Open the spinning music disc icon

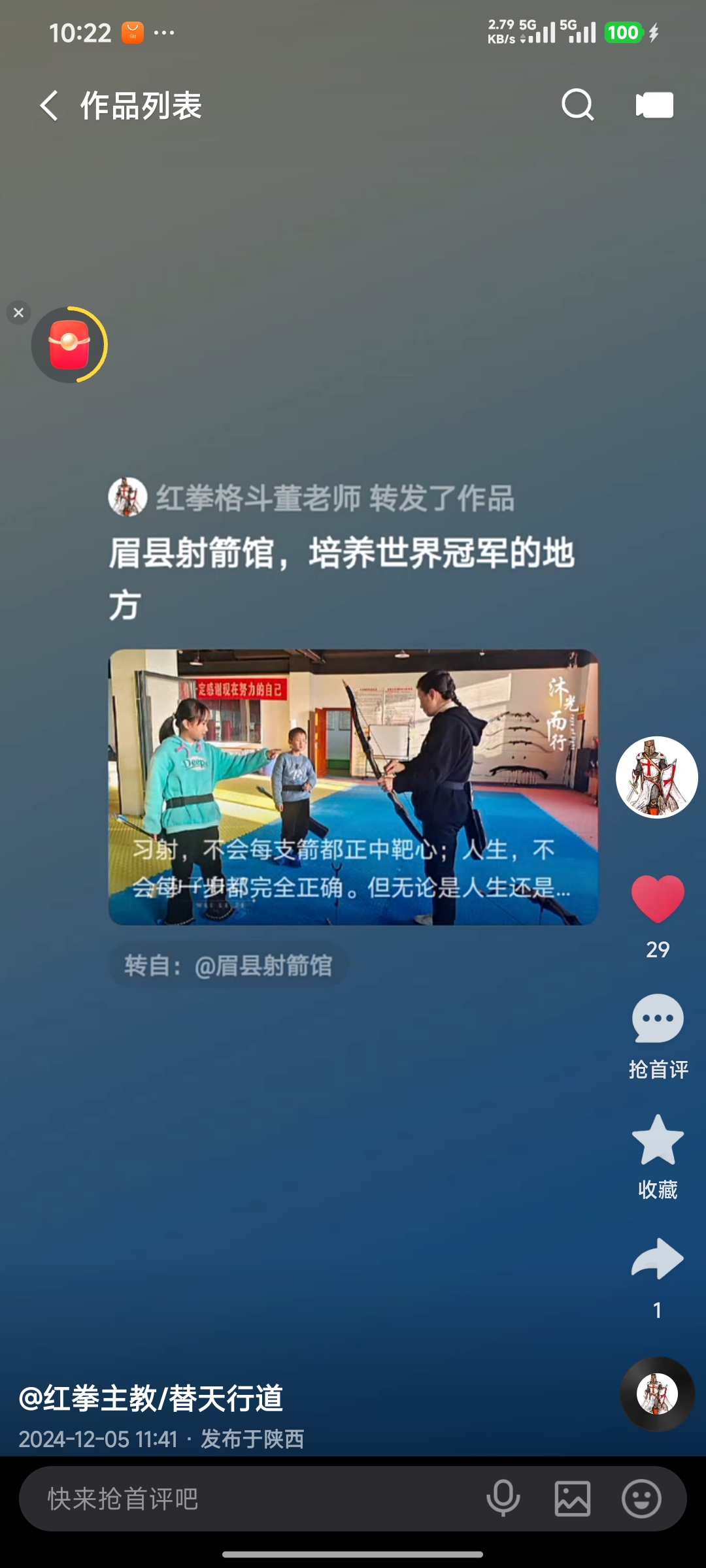click(657, 1394)
